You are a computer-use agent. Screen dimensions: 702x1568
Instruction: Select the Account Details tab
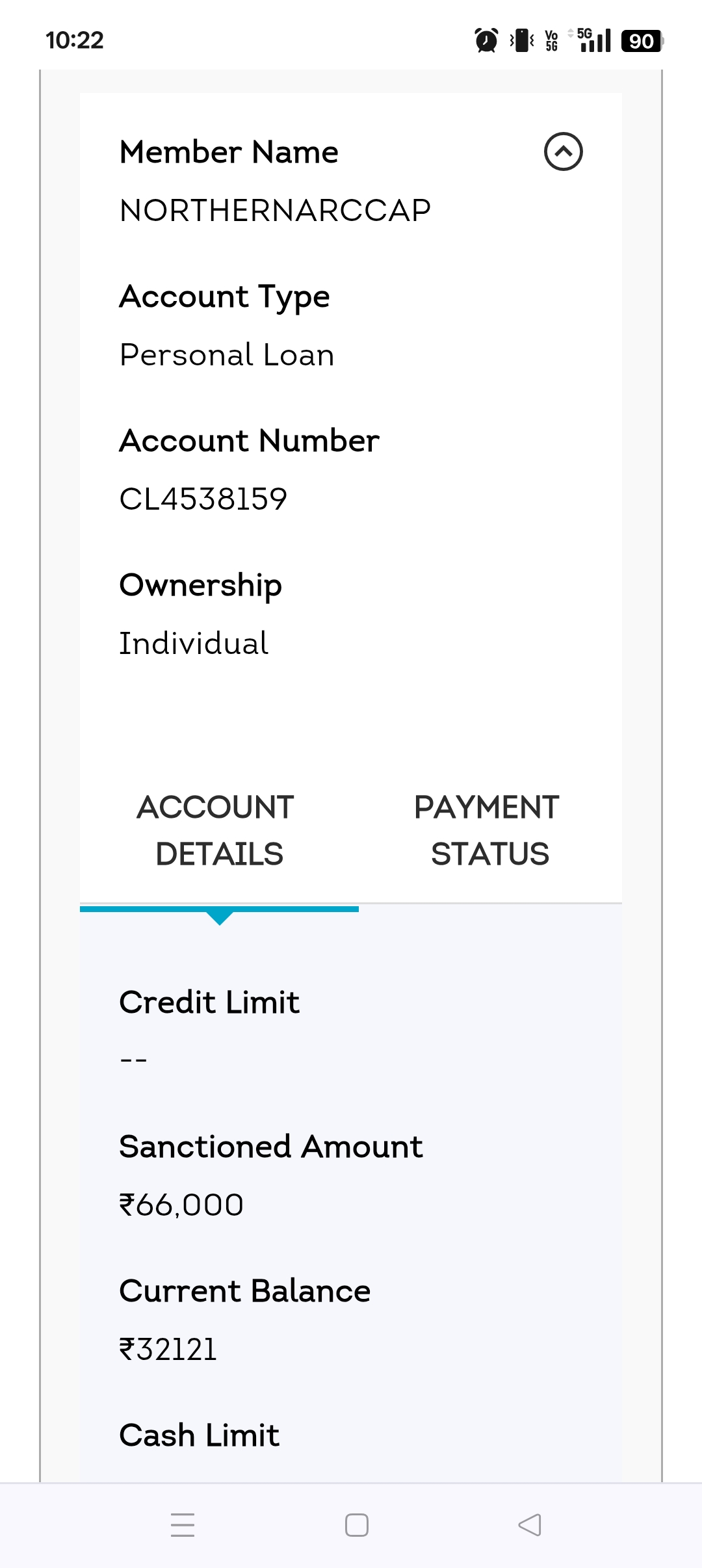(219, 830)
